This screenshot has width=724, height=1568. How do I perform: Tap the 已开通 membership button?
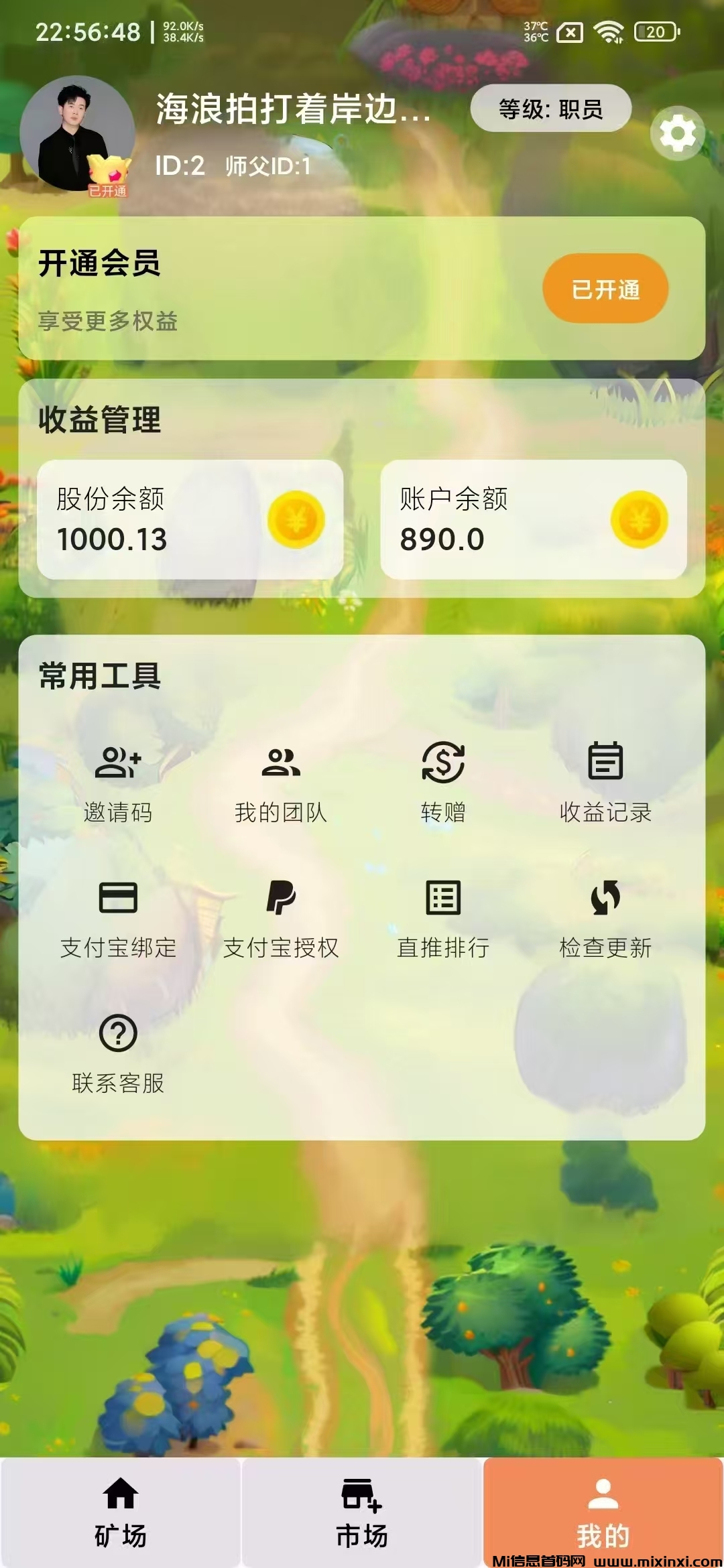coord(605,289)
